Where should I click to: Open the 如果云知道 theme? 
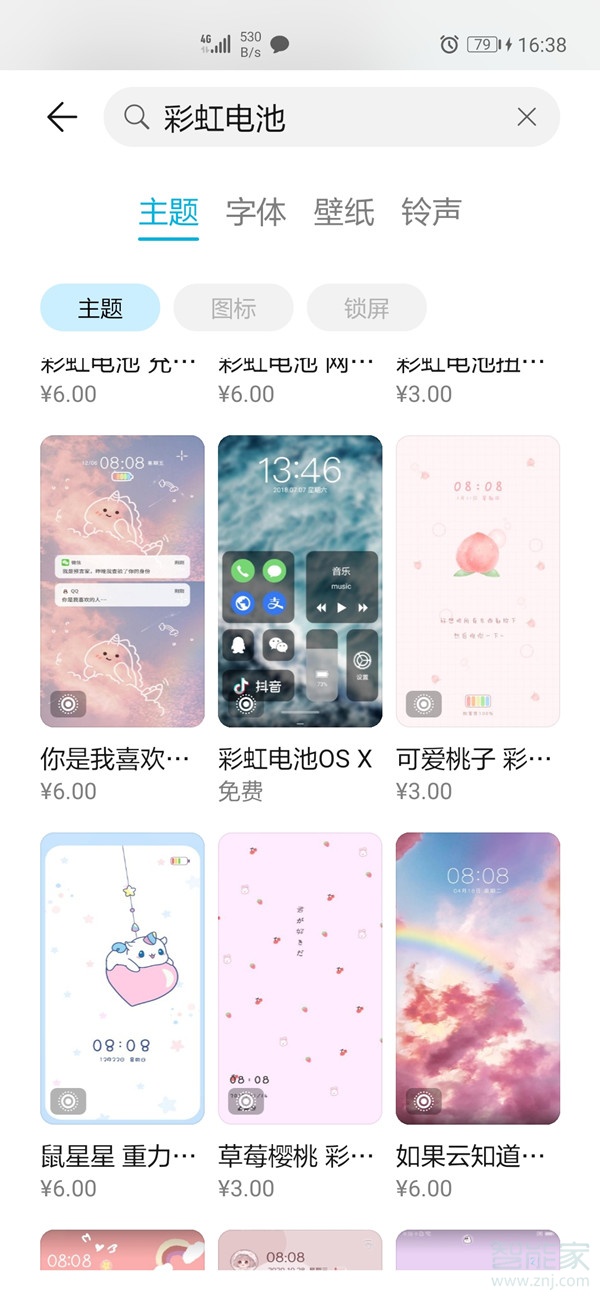[477, 978]
